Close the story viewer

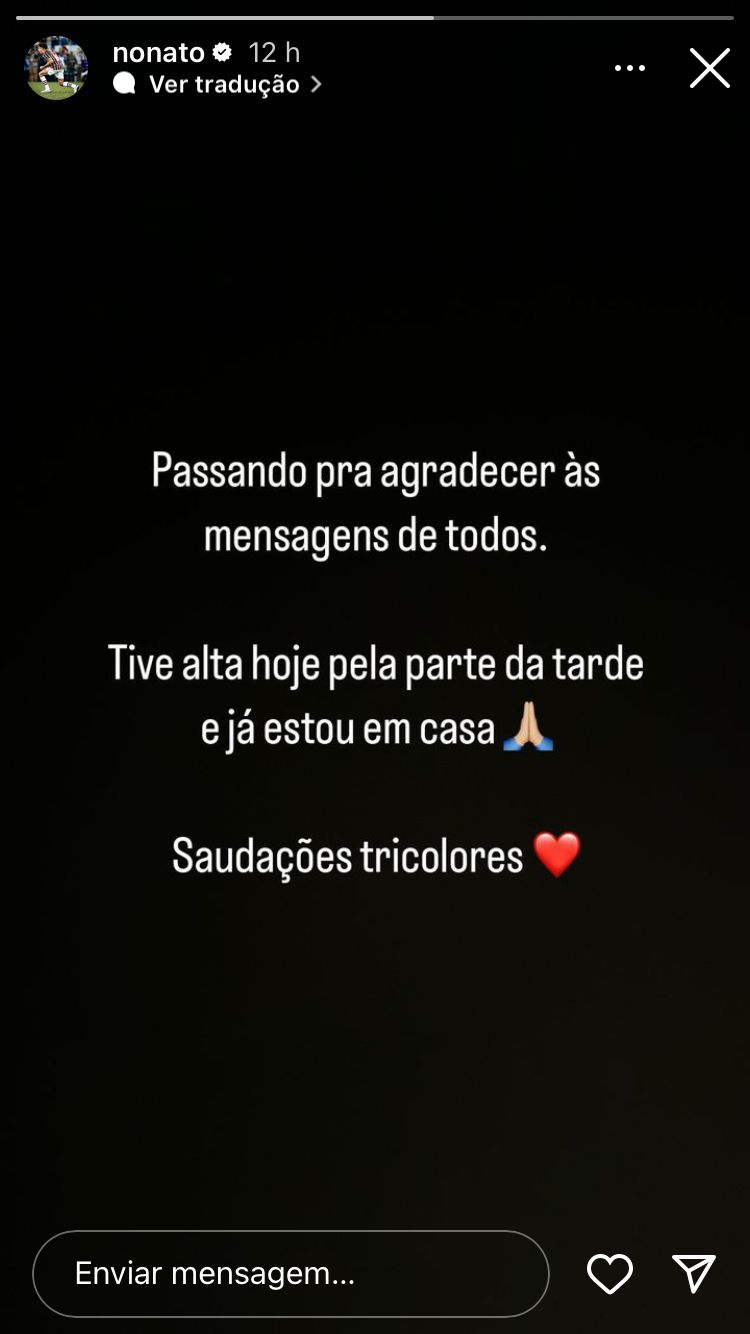pyautogui.click(x=710, y=68)
